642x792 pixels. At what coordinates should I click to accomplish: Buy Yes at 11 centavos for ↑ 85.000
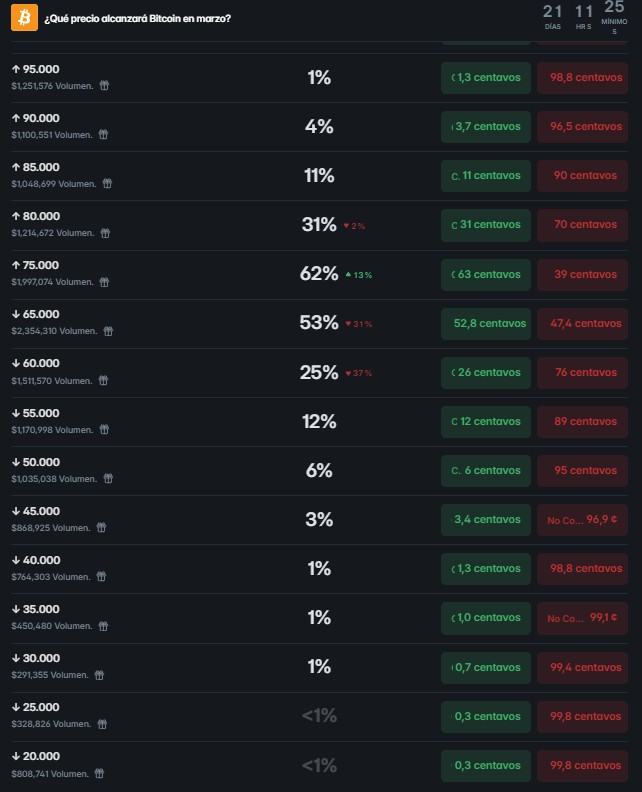485,176
